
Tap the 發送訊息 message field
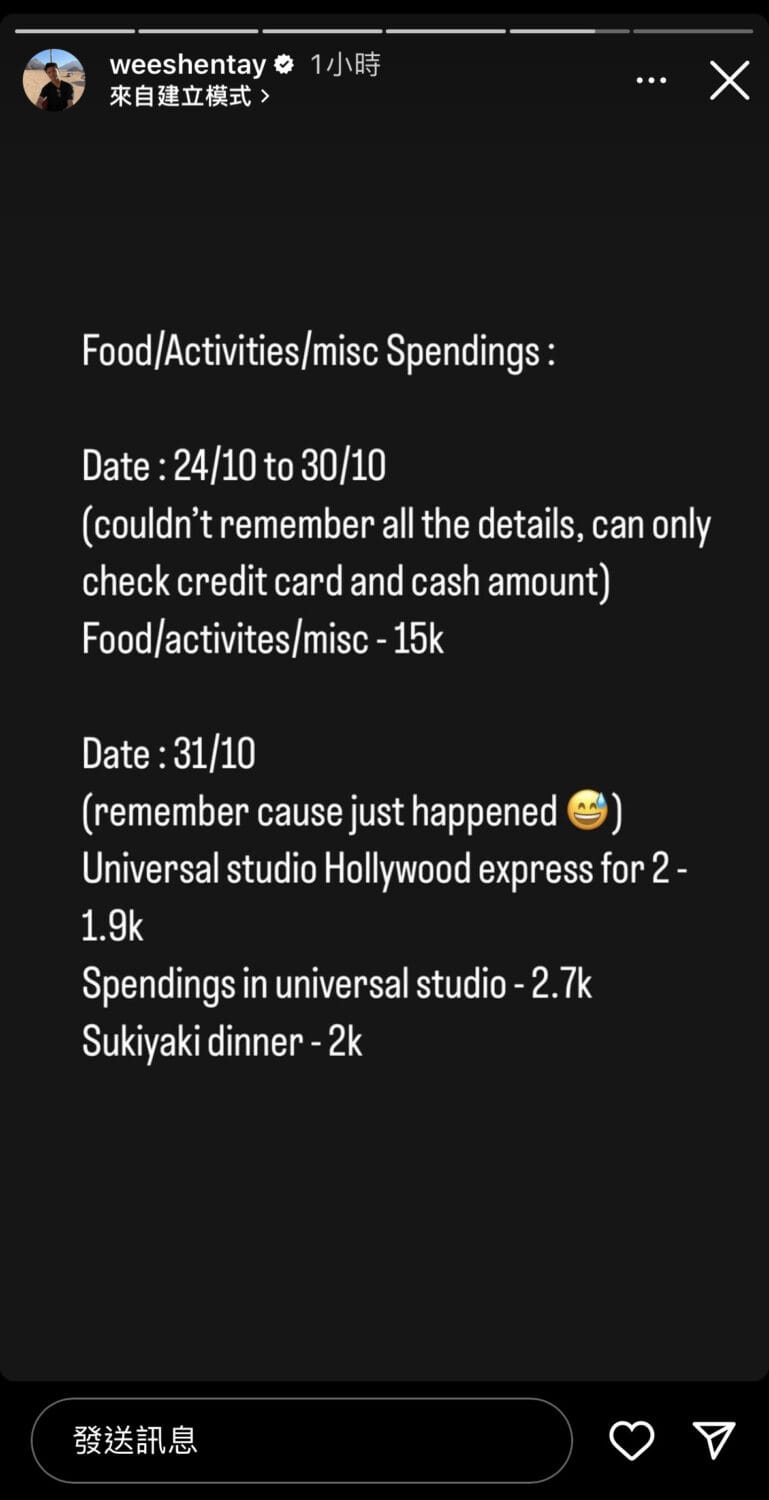302,1440
